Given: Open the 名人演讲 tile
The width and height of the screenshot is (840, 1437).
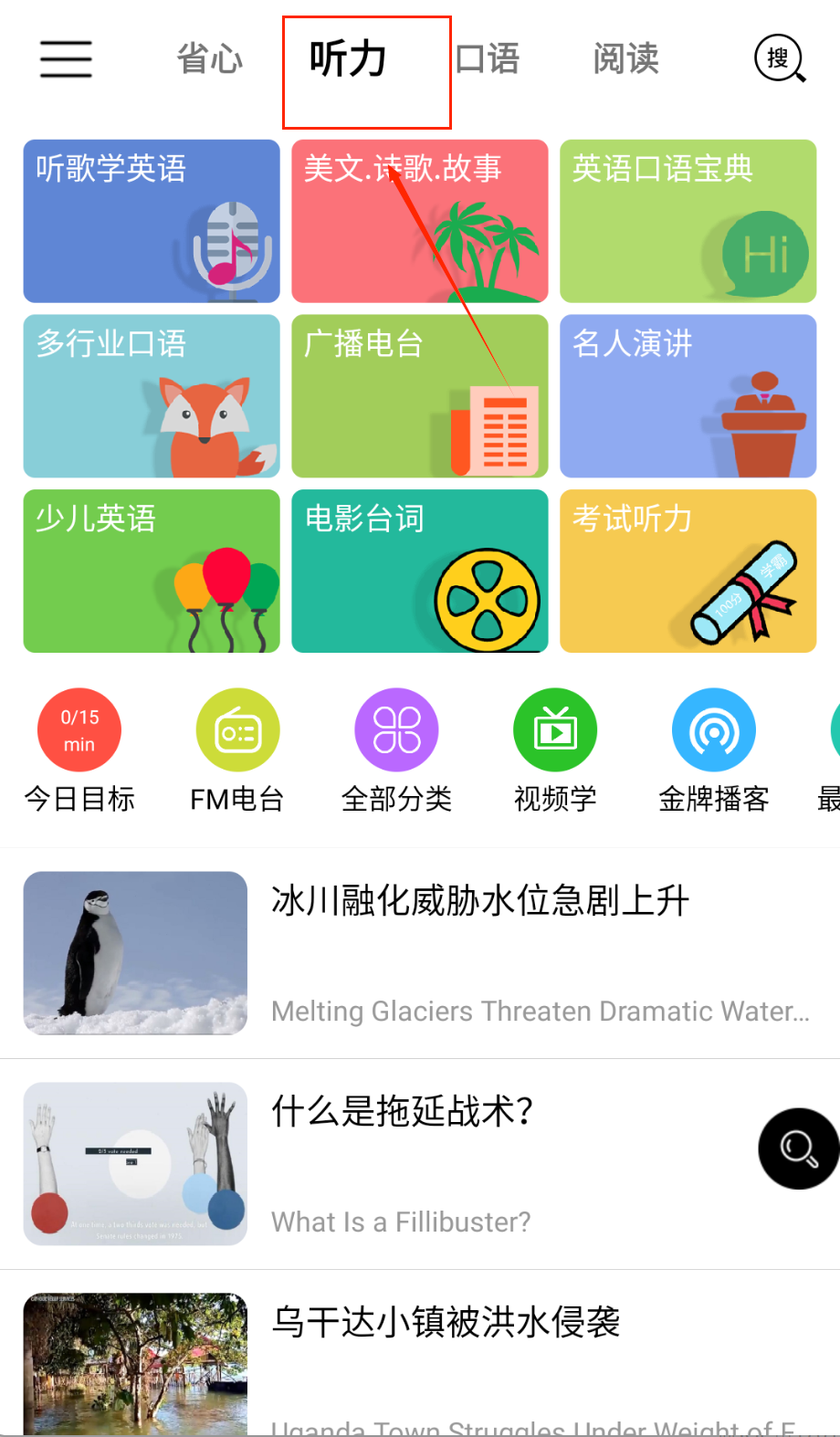Looking at the screenshot, I should [x=688, y=396].
